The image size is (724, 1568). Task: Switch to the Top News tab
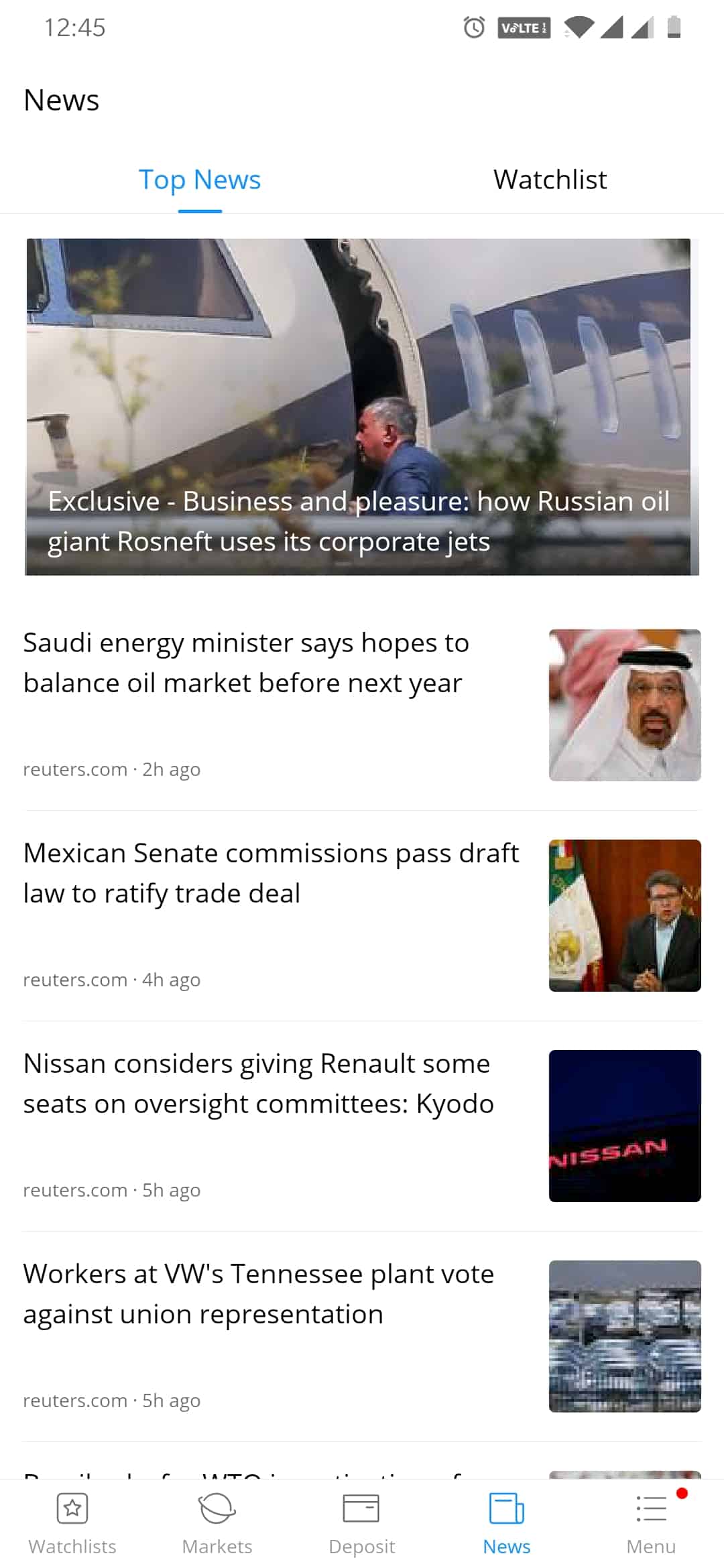(199, 179)
